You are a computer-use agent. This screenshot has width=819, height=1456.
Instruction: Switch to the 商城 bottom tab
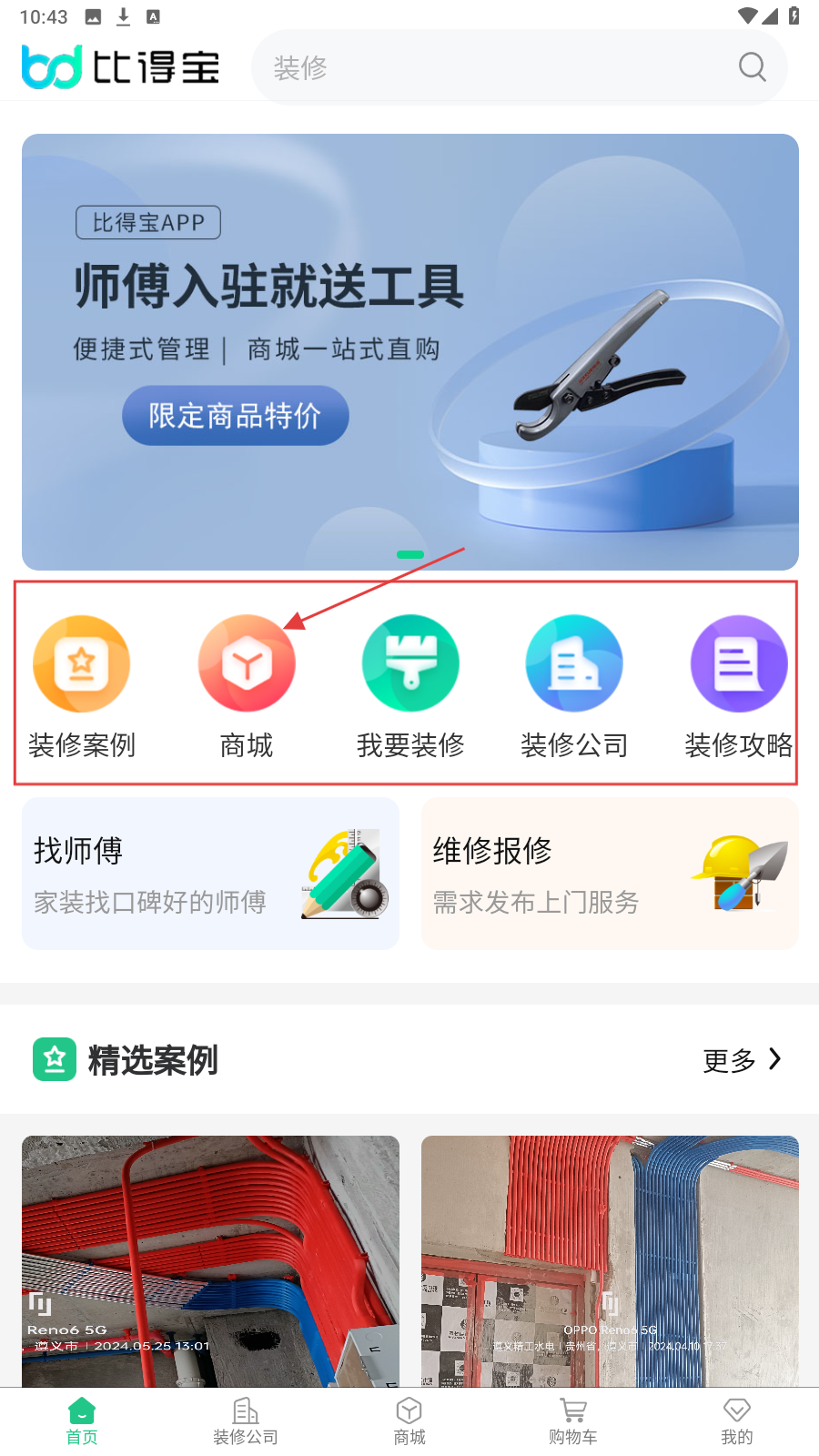[409, 1421]
